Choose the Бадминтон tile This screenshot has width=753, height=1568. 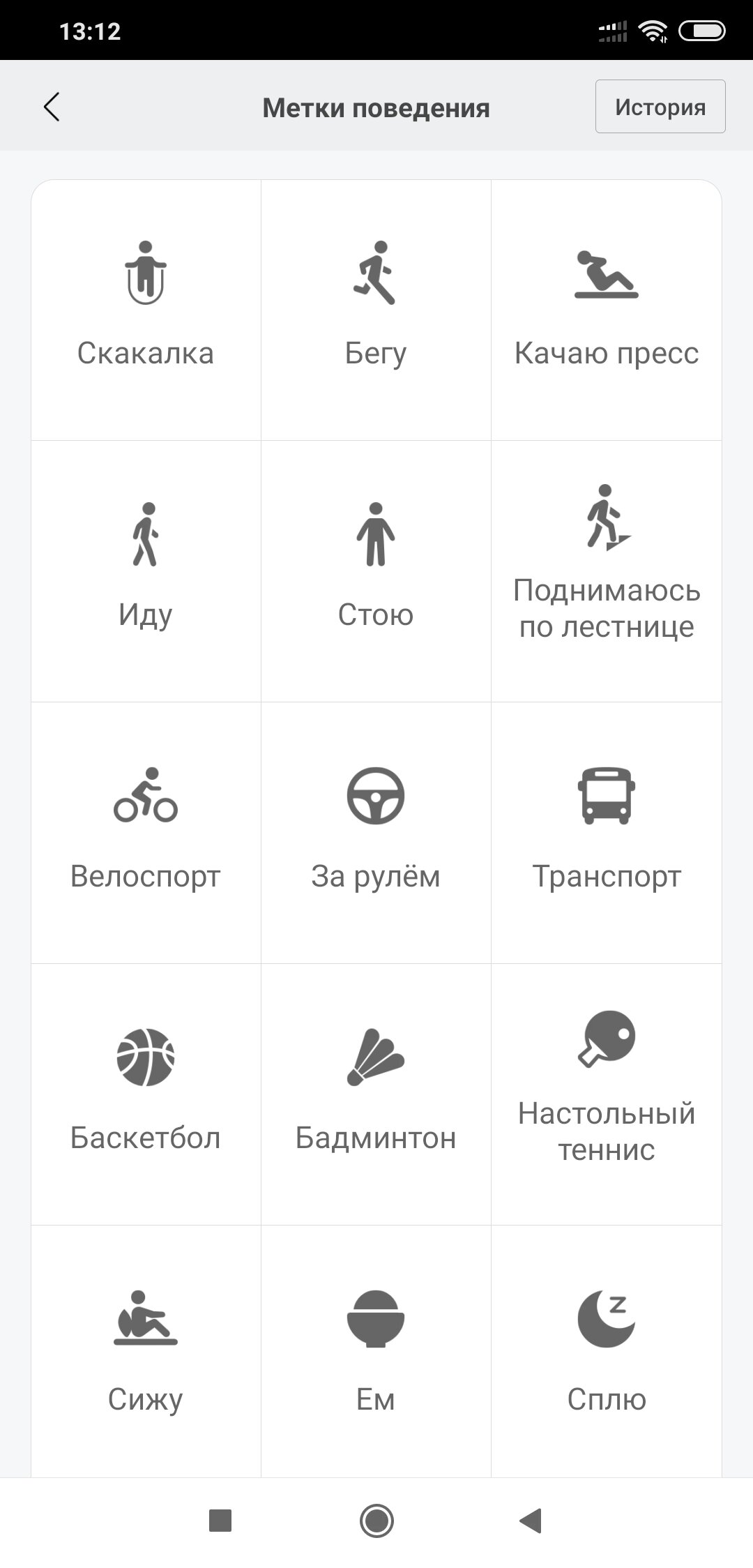376,1094
